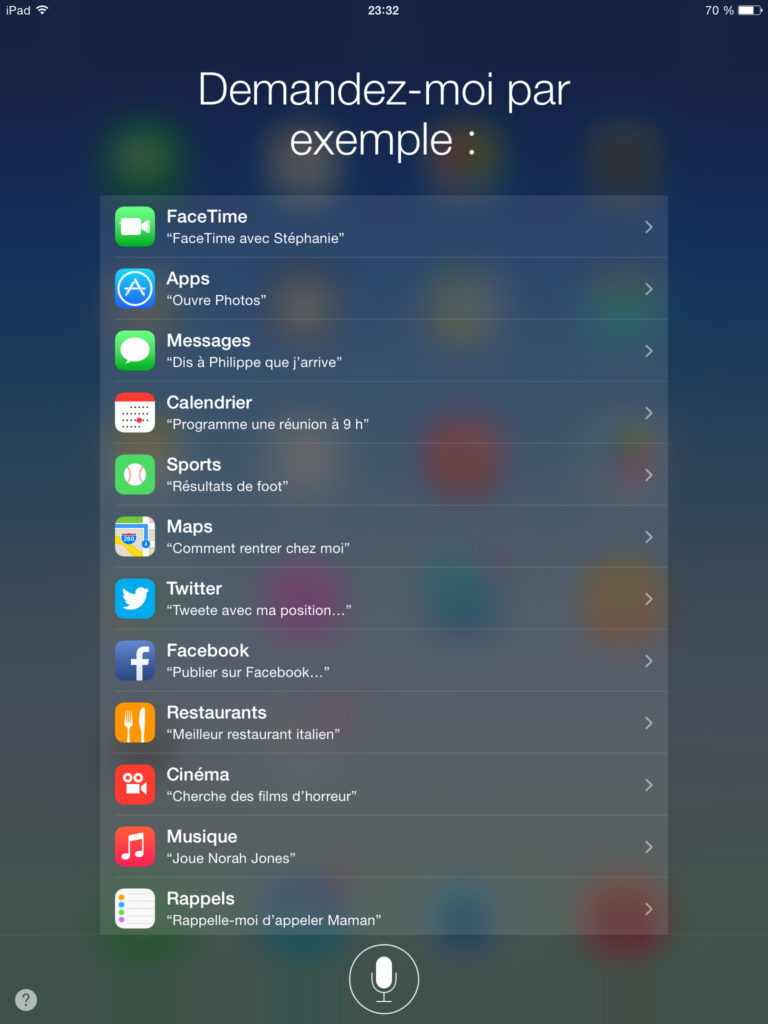
Task: Open Calendrier examples
Action: [383, 413]
